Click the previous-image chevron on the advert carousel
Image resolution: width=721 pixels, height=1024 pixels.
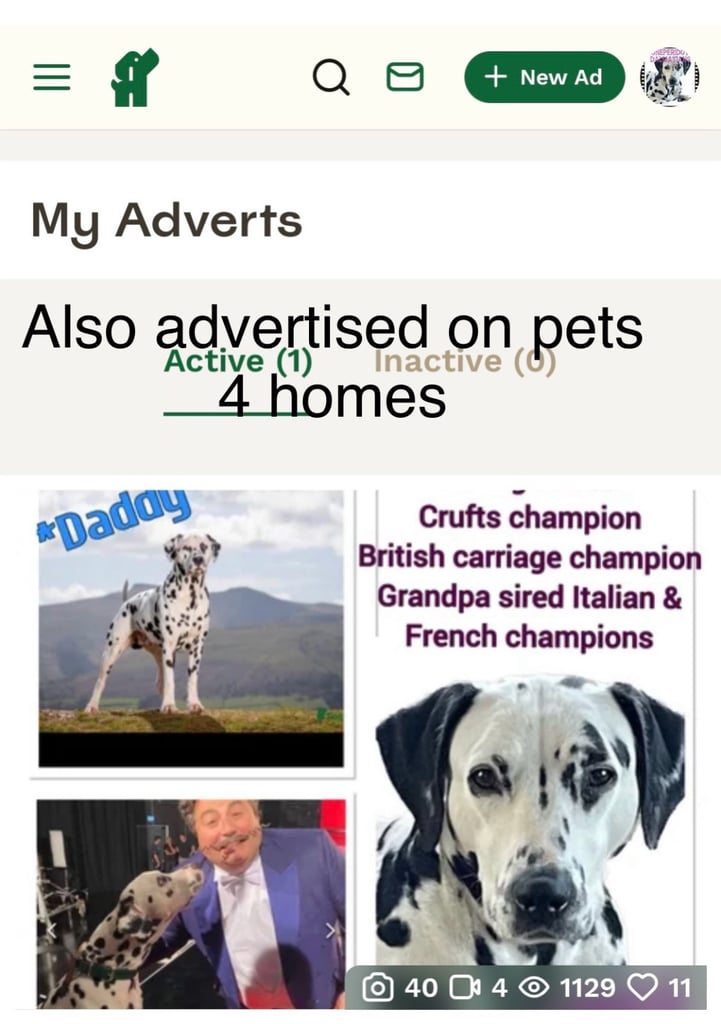click(51, 930)
